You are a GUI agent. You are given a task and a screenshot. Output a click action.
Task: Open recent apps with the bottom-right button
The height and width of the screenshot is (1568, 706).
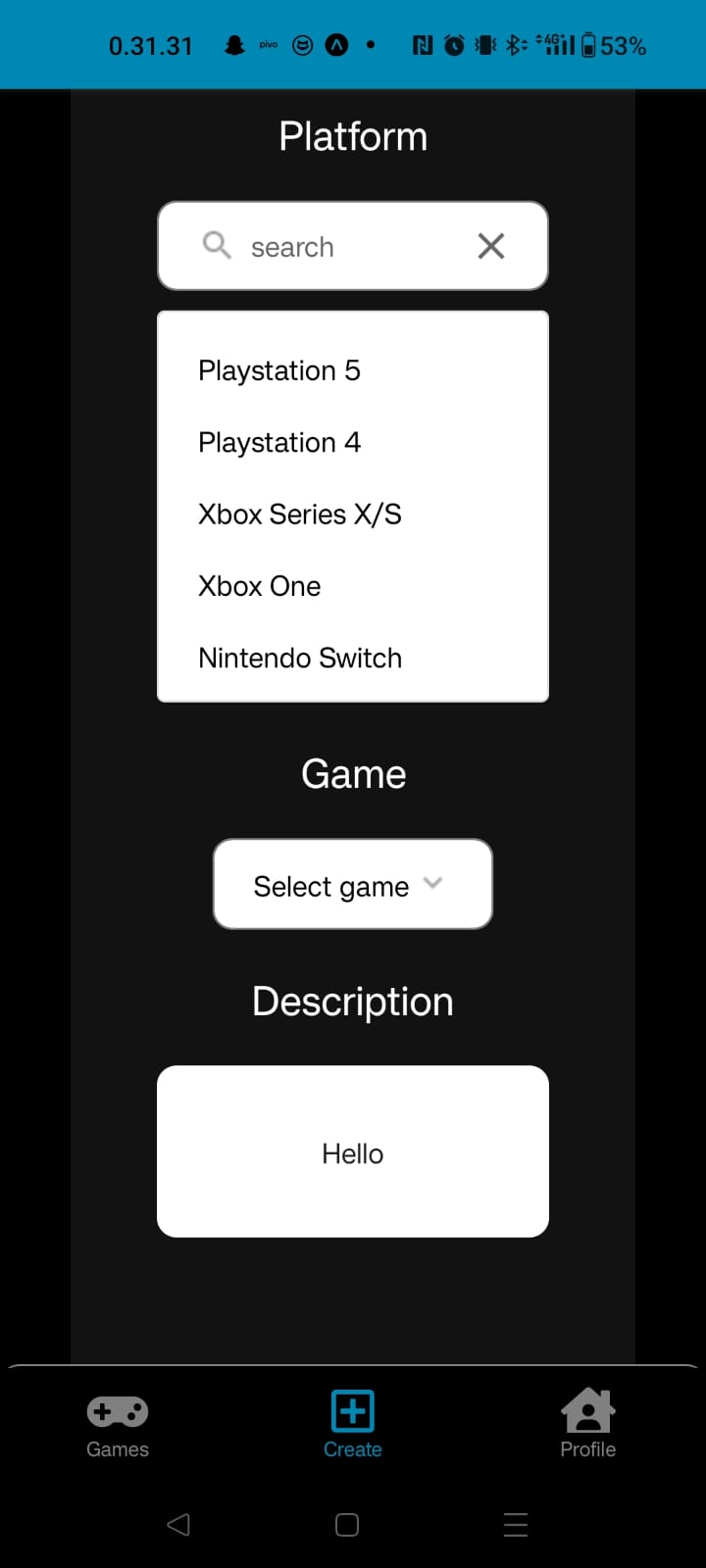(515, 1525)
